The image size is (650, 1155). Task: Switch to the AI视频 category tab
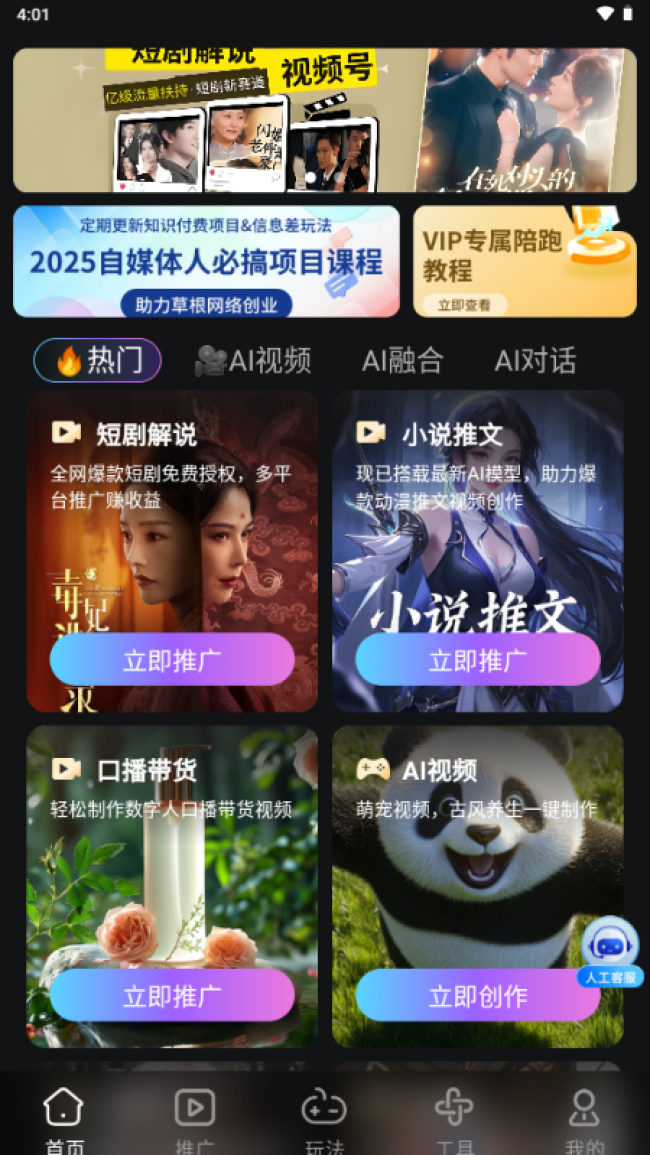253,360
